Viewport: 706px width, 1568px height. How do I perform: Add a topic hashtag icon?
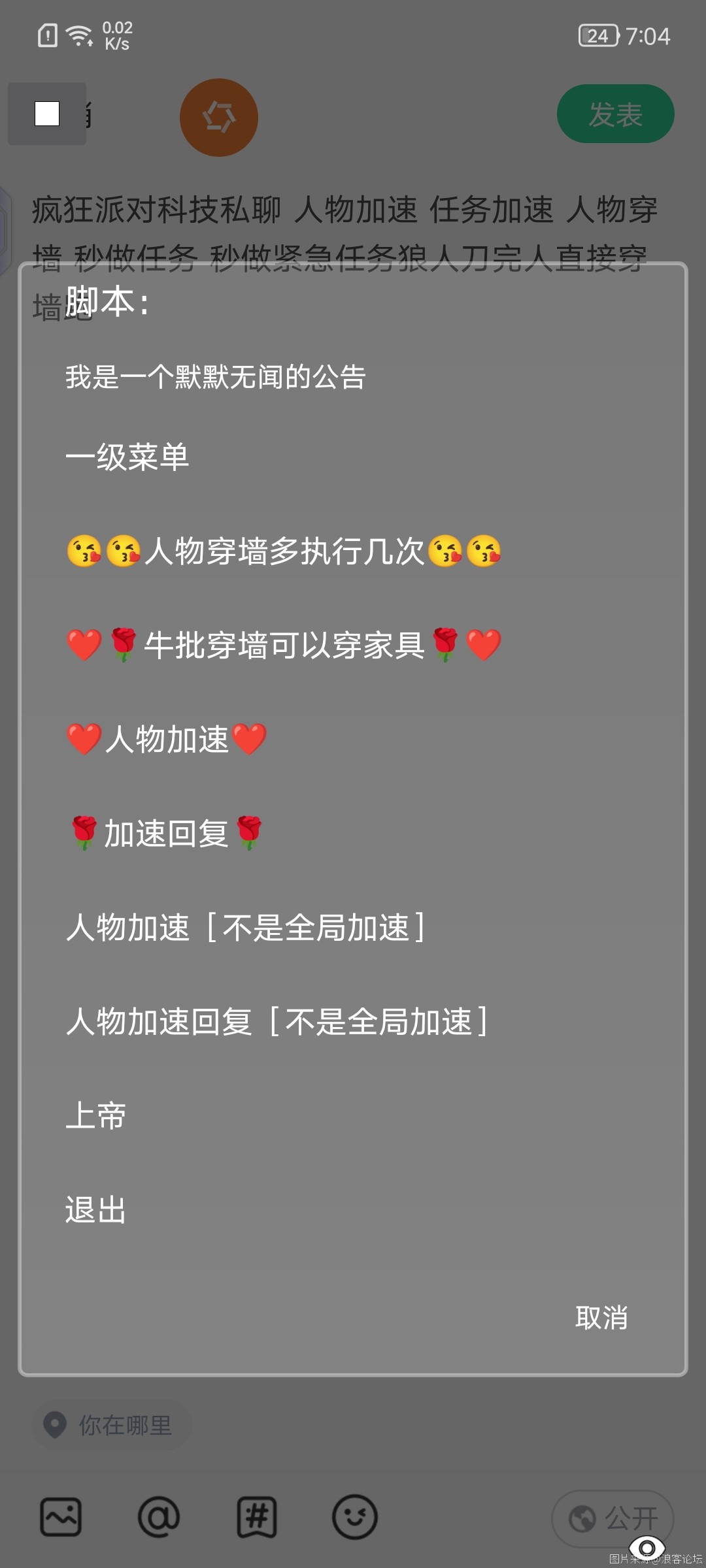coord(257,1517)
